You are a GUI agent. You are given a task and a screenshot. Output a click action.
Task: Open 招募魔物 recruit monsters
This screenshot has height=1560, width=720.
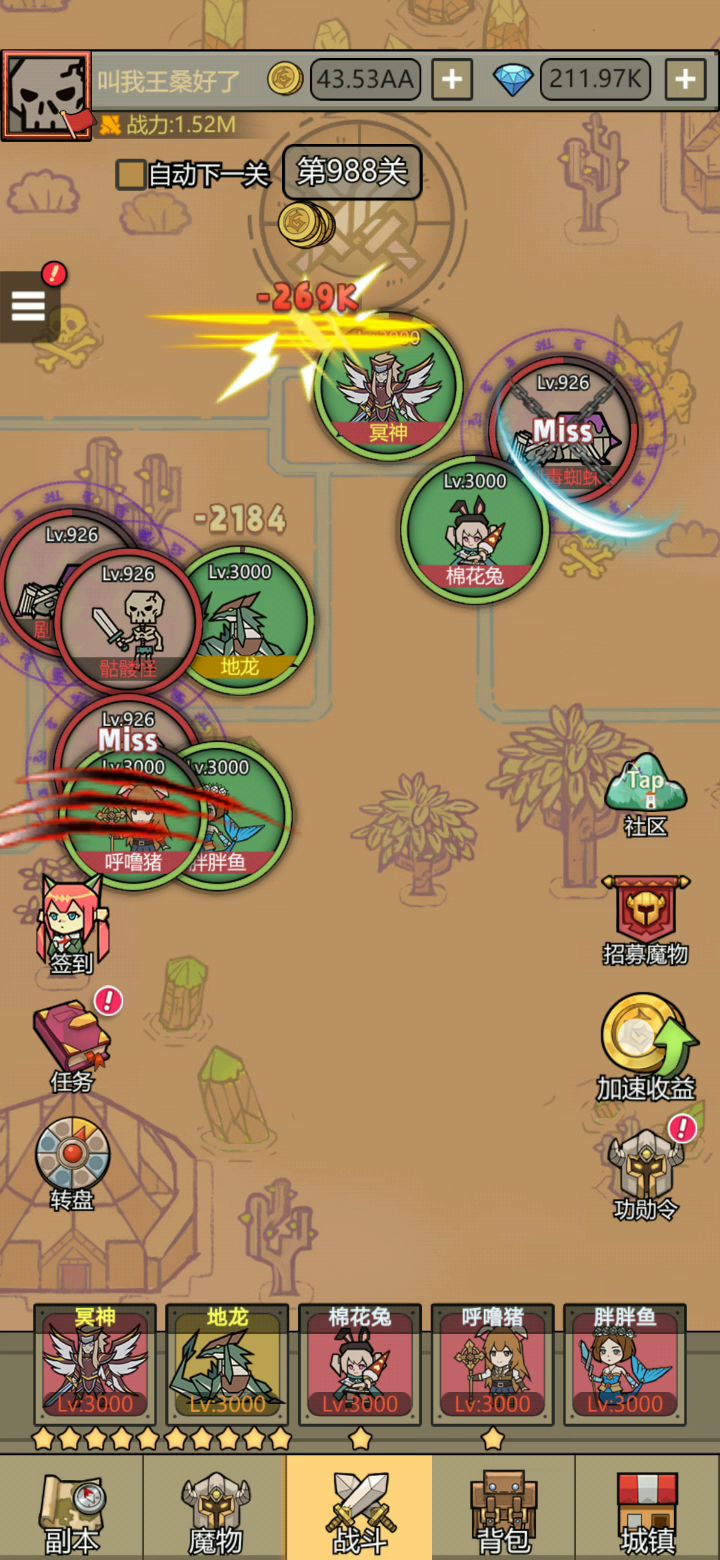(x=645, y=918)
